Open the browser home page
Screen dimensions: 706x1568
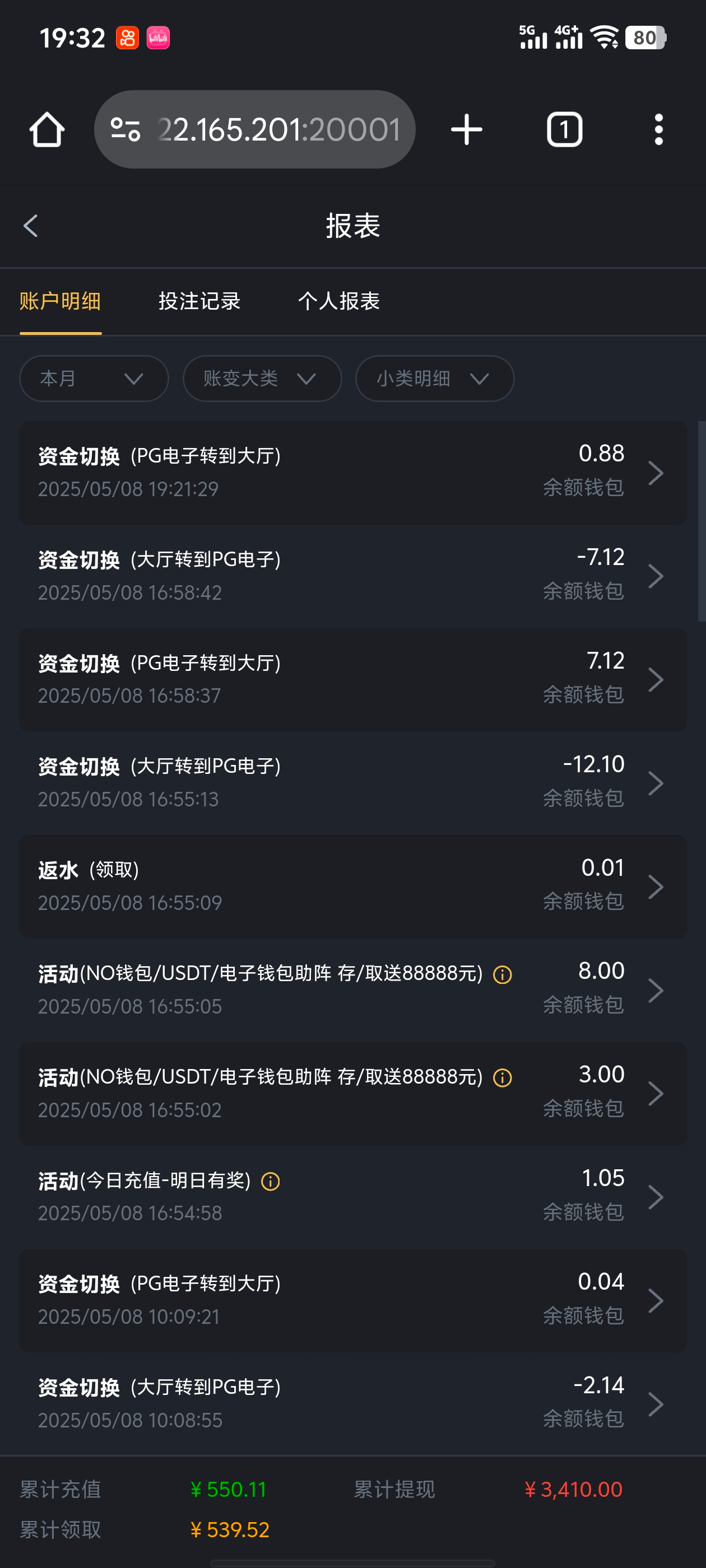pos(47,130)
